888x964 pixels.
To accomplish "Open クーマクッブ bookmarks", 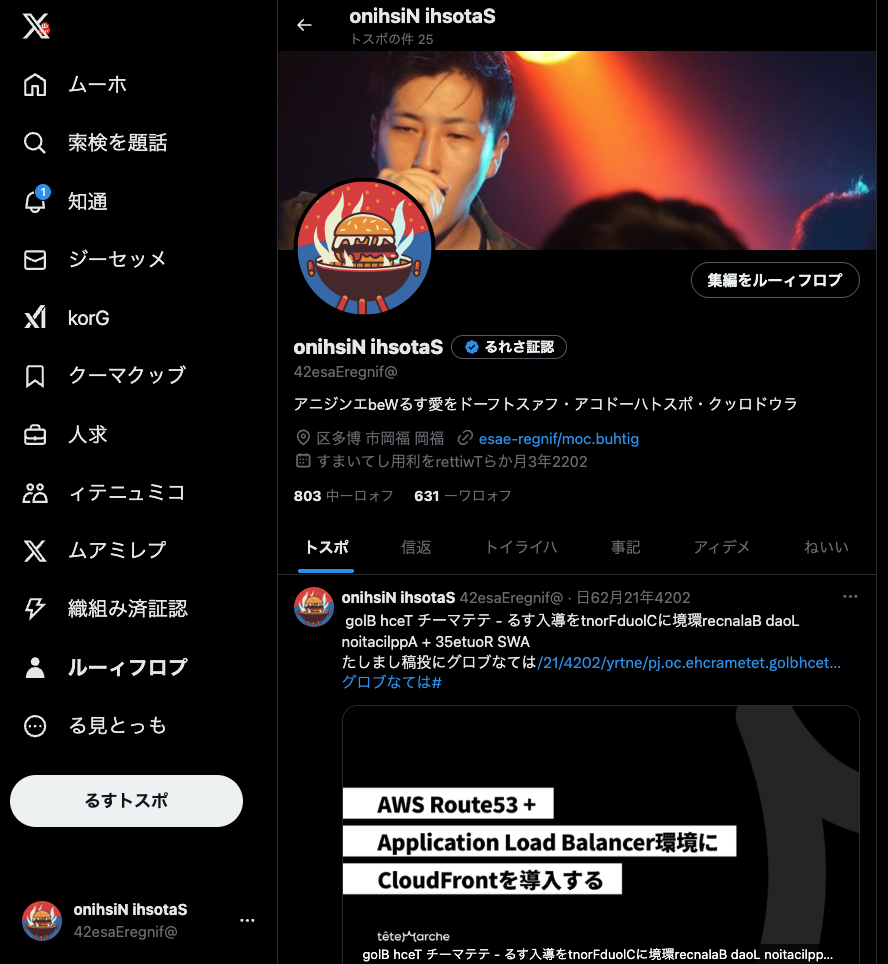I will click(x=105, y=376).
